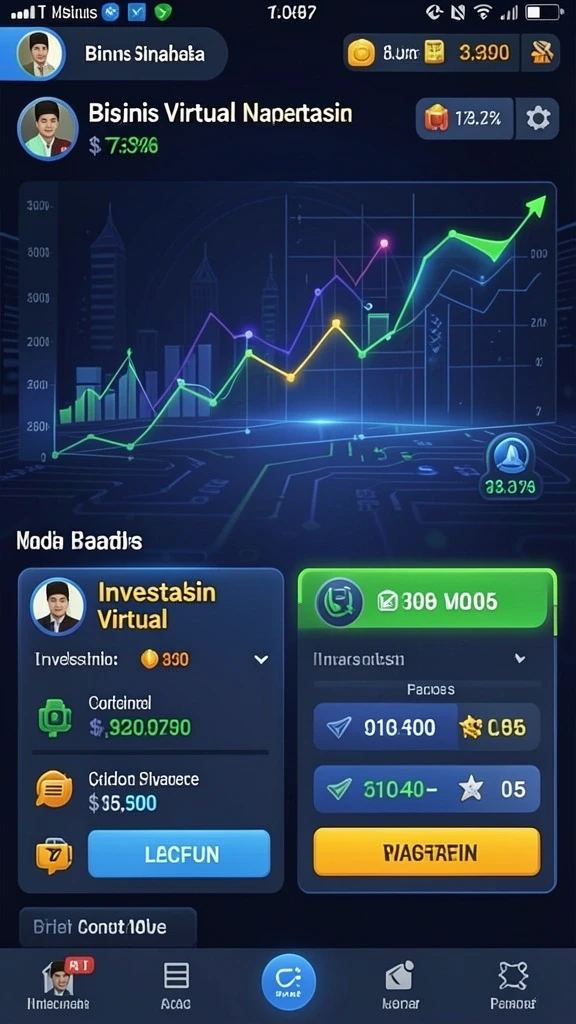Open the last bottom tab, Pamoor
Image resolution: width=576 pixels, height=1024 pixels.
click(513, 985)
